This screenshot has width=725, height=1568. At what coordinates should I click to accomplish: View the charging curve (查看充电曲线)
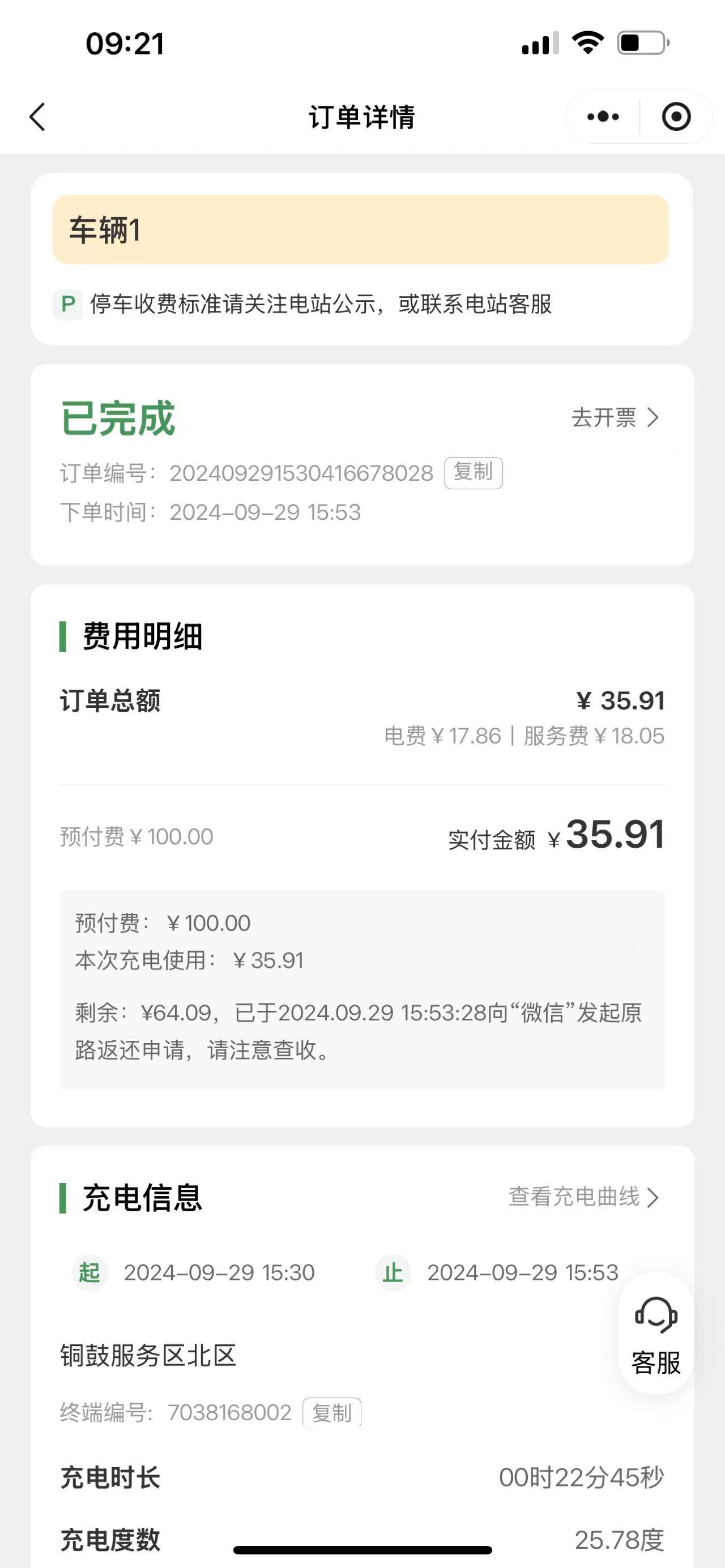584,1197
